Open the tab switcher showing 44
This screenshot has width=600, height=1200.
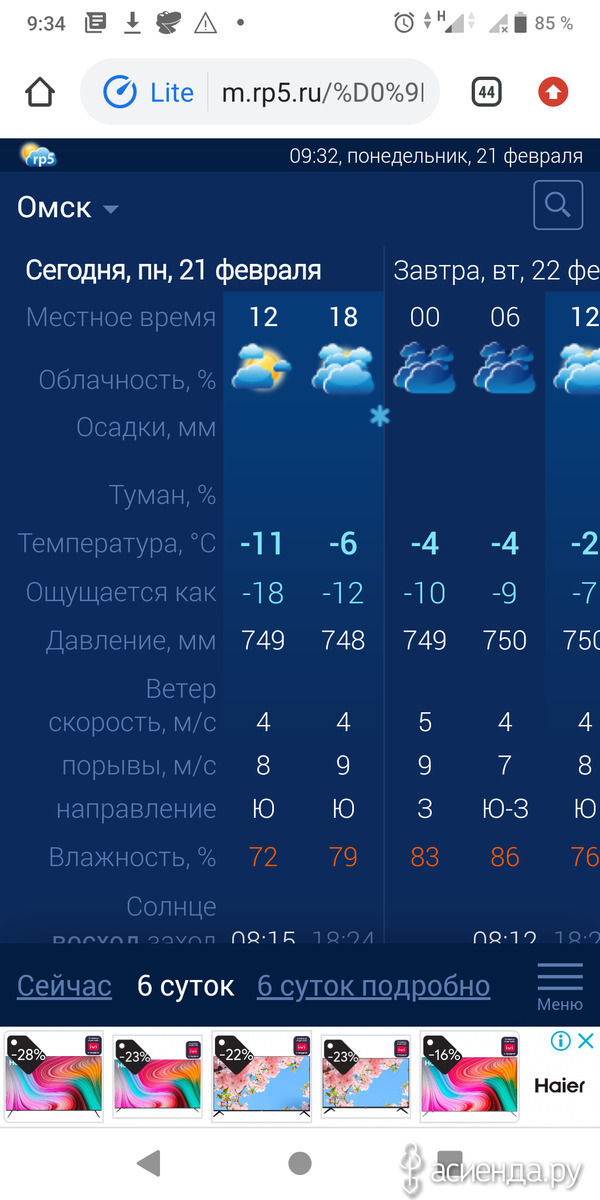[486, 93]
